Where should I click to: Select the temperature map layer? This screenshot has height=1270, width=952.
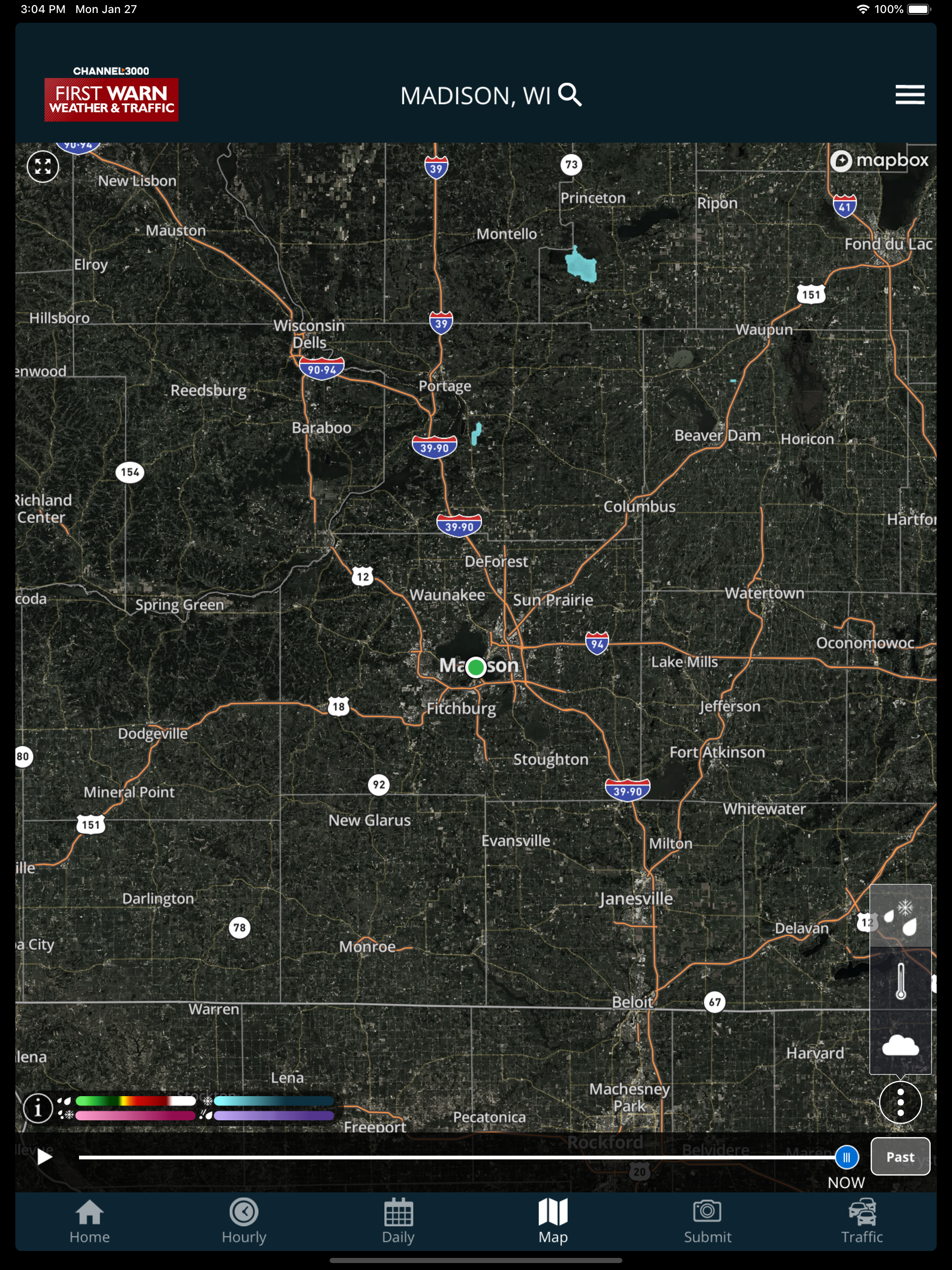(x=900, y=980)
